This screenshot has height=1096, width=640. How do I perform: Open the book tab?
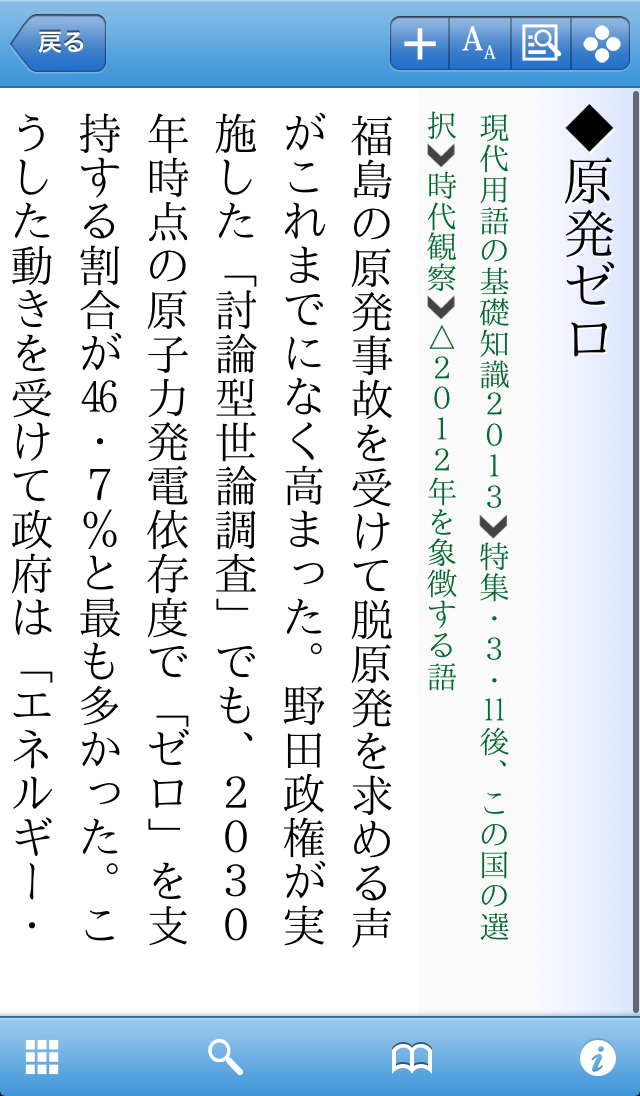point(411,1056)
